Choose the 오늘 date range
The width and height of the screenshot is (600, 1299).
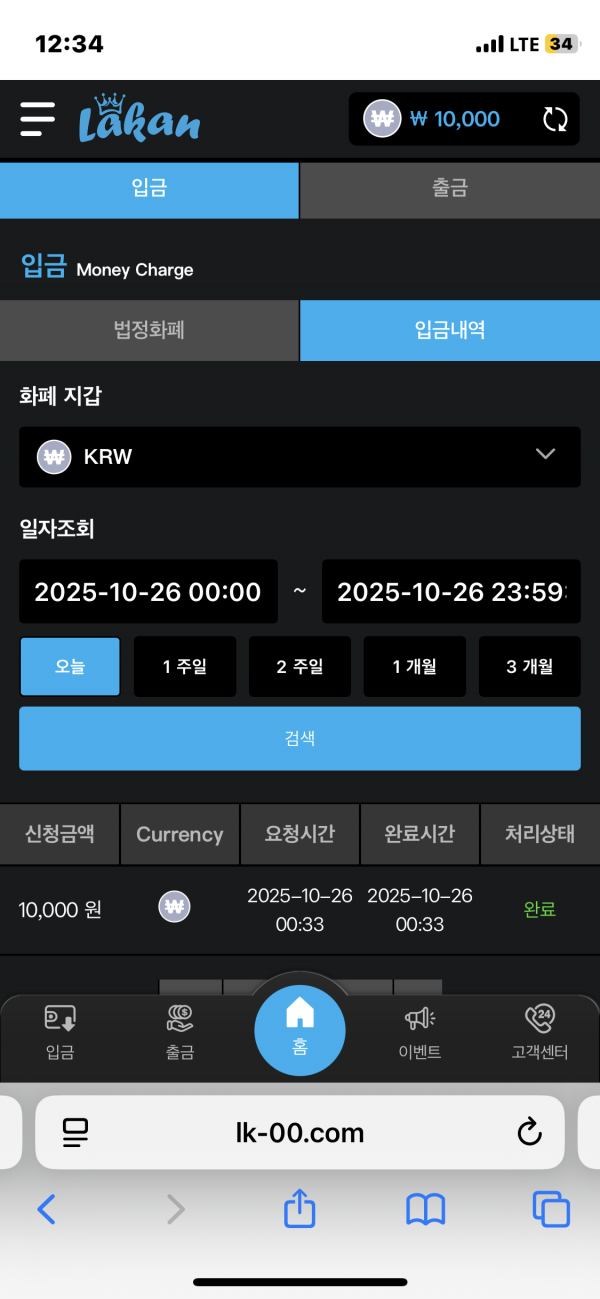point(70,667)
